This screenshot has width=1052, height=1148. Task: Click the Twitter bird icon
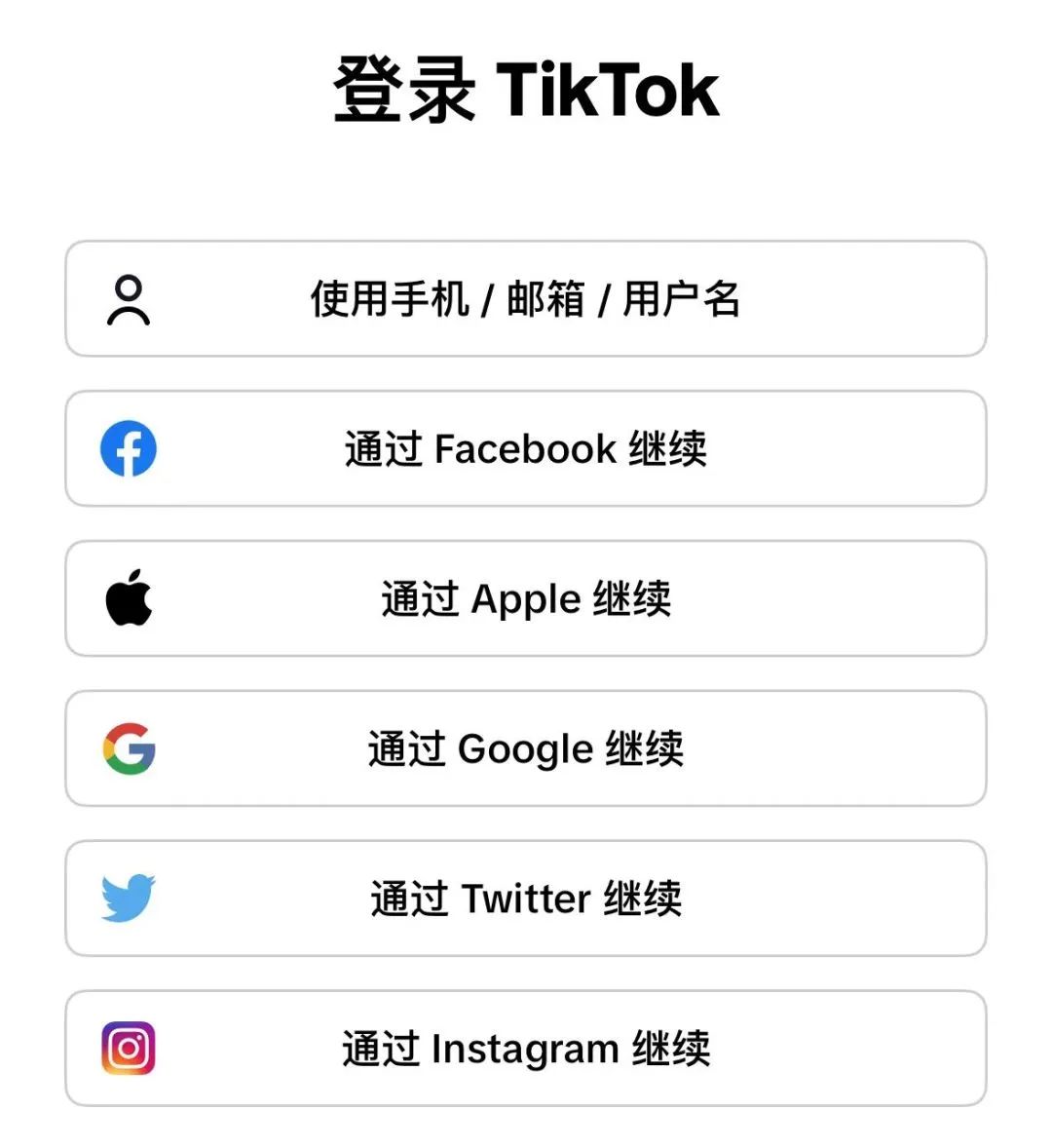pyautogui.click(x=130, y=897)
